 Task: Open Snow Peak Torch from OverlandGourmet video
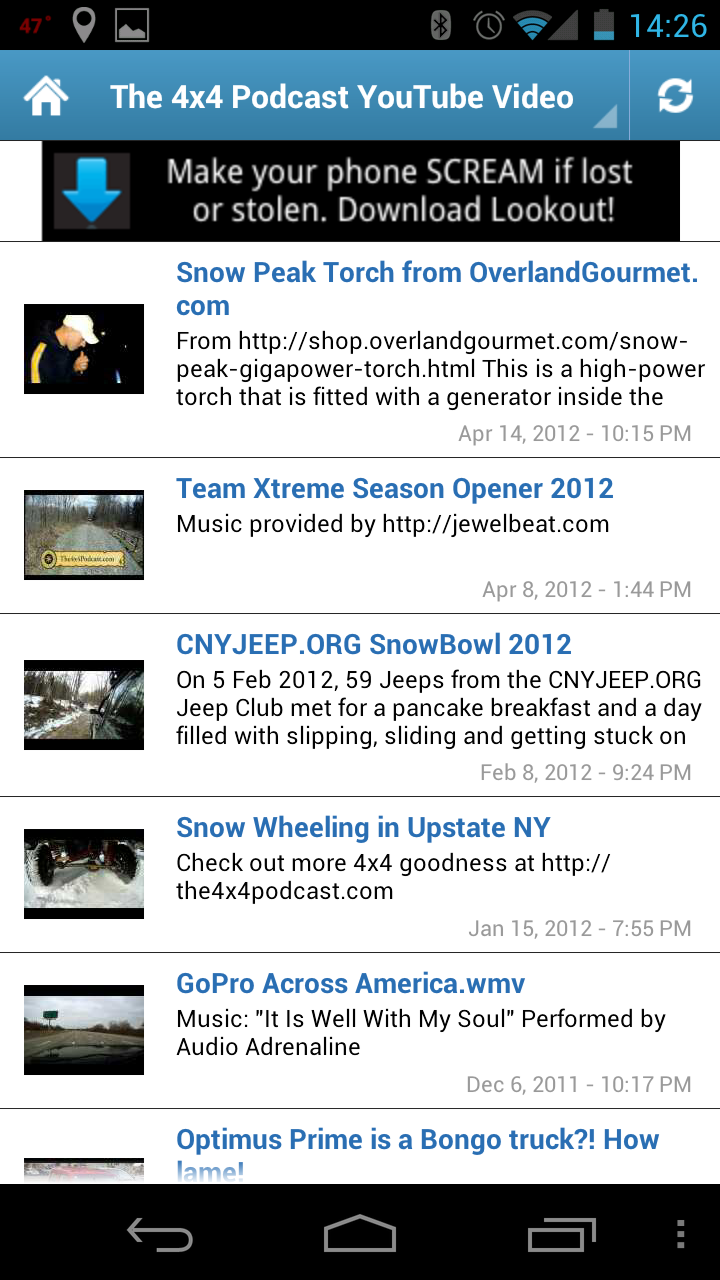(360, 350)
